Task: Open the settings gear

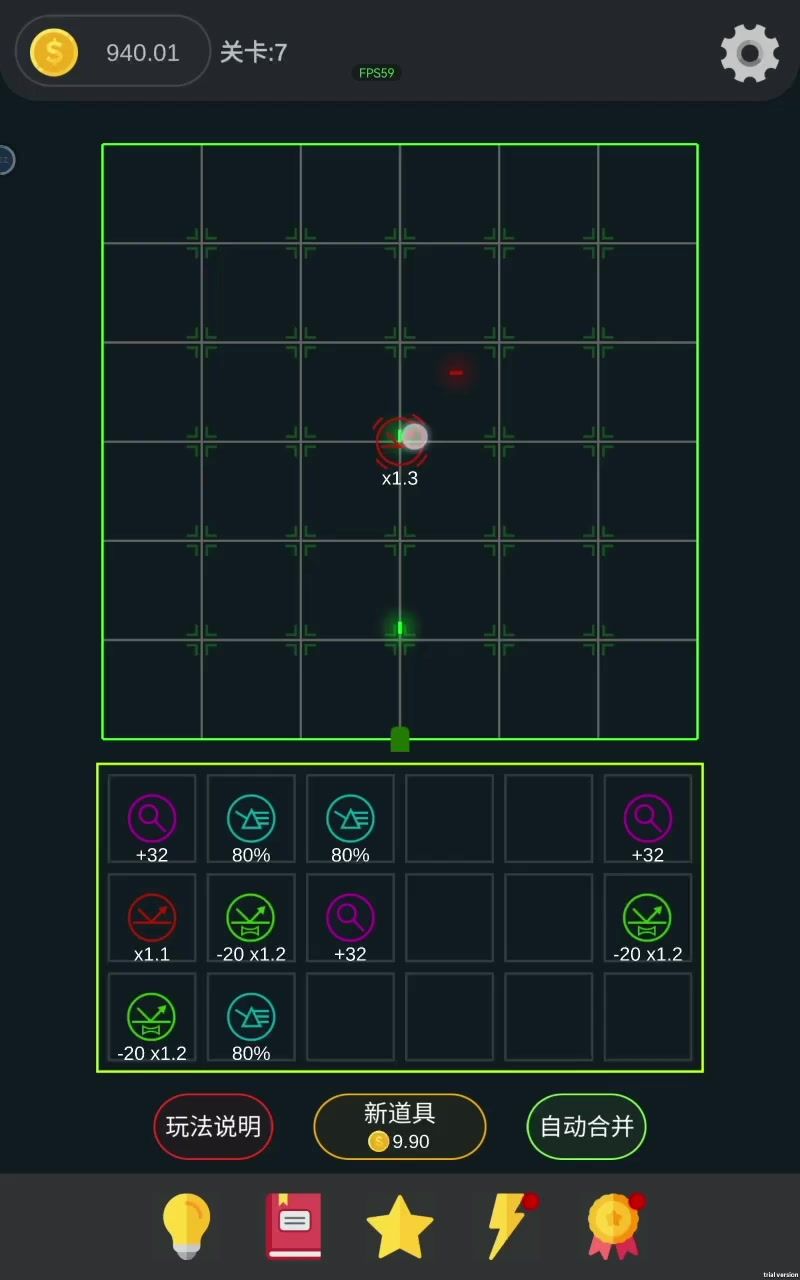Action: point(749,53)
